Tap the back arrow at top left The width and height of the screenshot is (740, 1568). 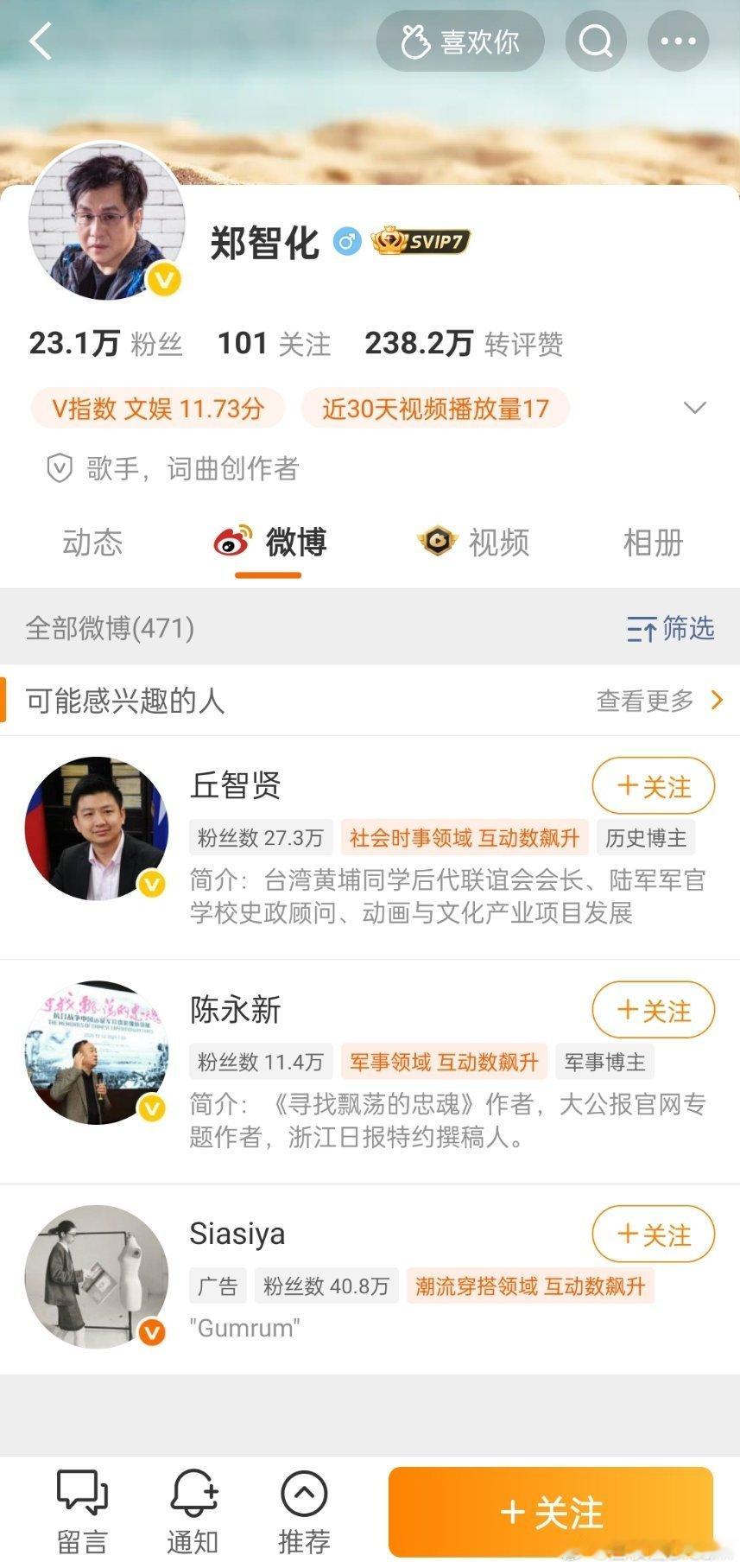pyautogui.click(x=39, y=41)
